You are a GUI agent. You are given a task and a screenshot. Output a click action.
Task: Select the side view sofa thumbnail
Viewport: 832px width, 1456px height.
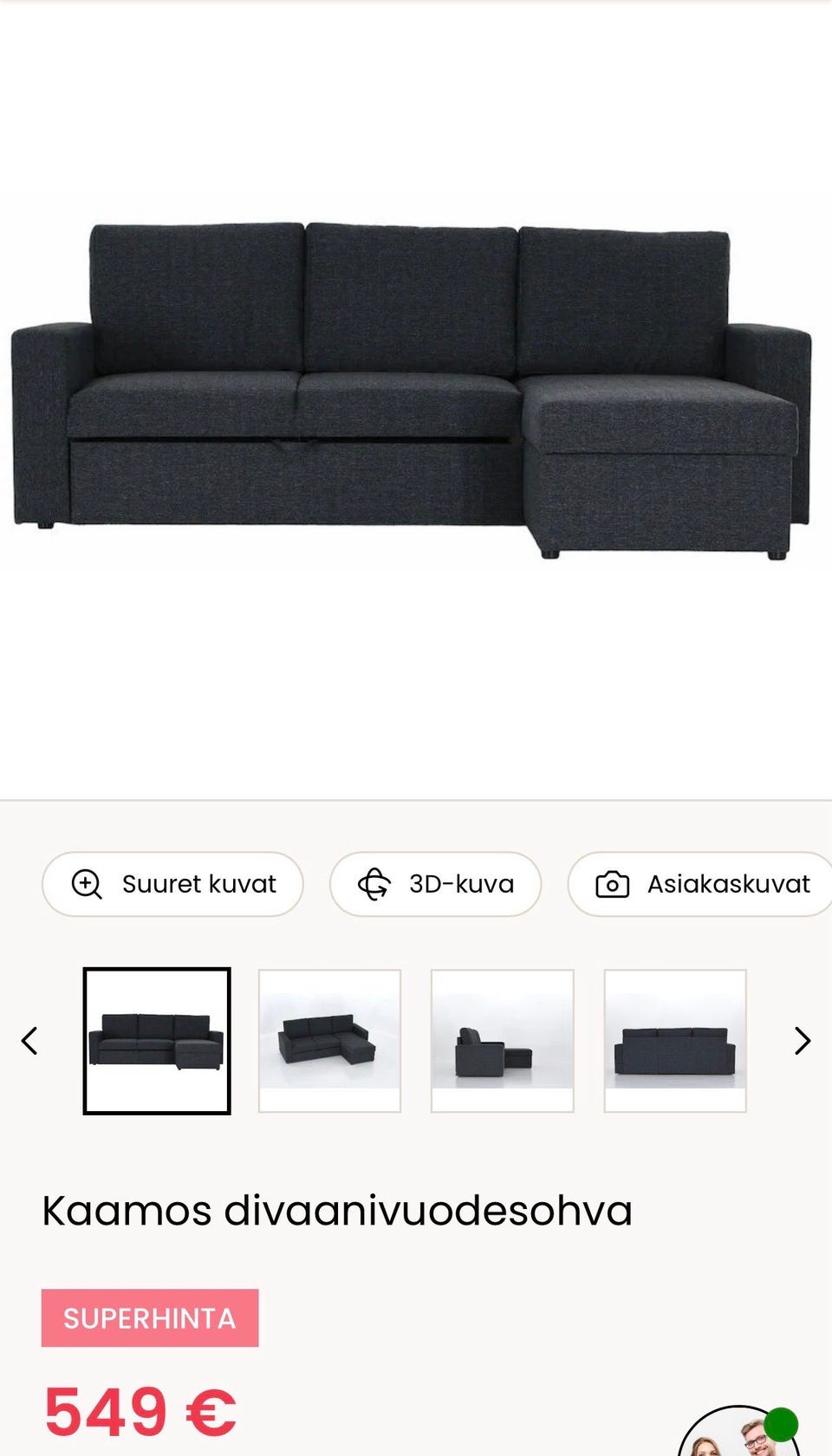503,1040
